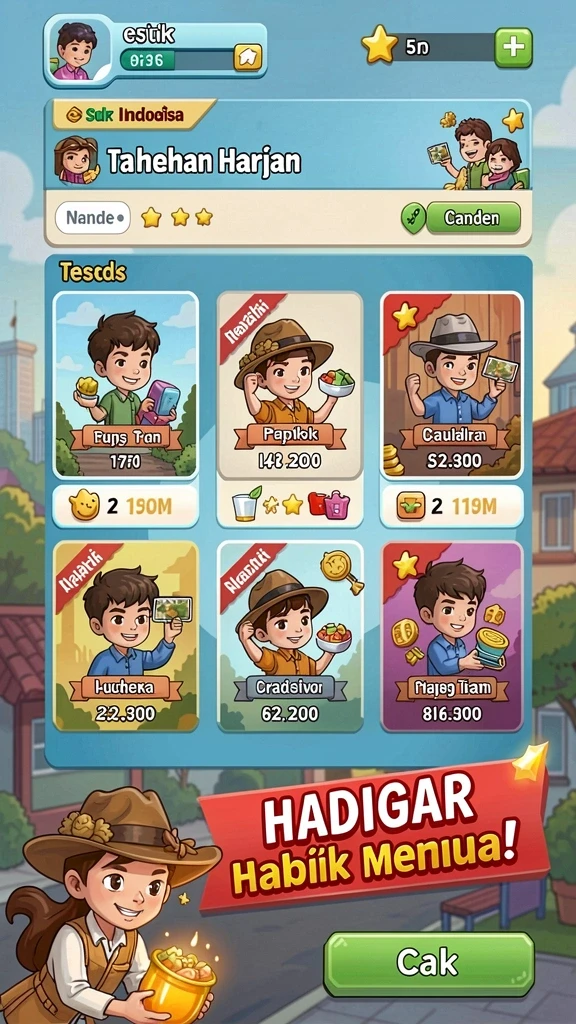
Task: Open the Iuchera card
Action: point(125,636)
